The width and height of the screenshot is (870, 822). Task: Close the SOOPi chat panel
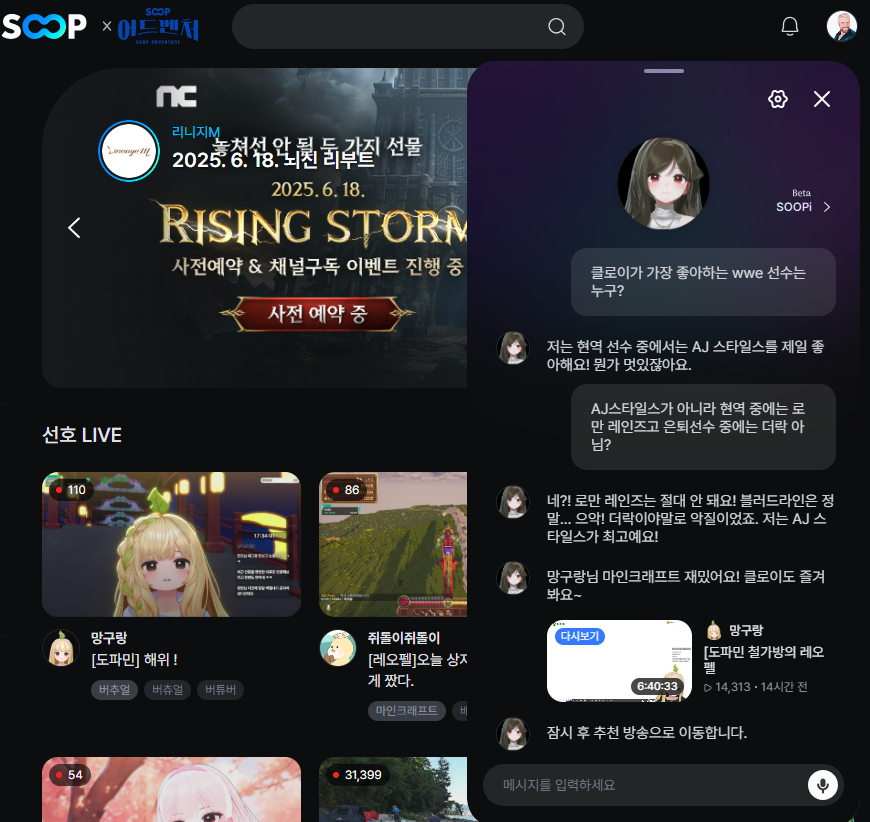tap(822, 99)
